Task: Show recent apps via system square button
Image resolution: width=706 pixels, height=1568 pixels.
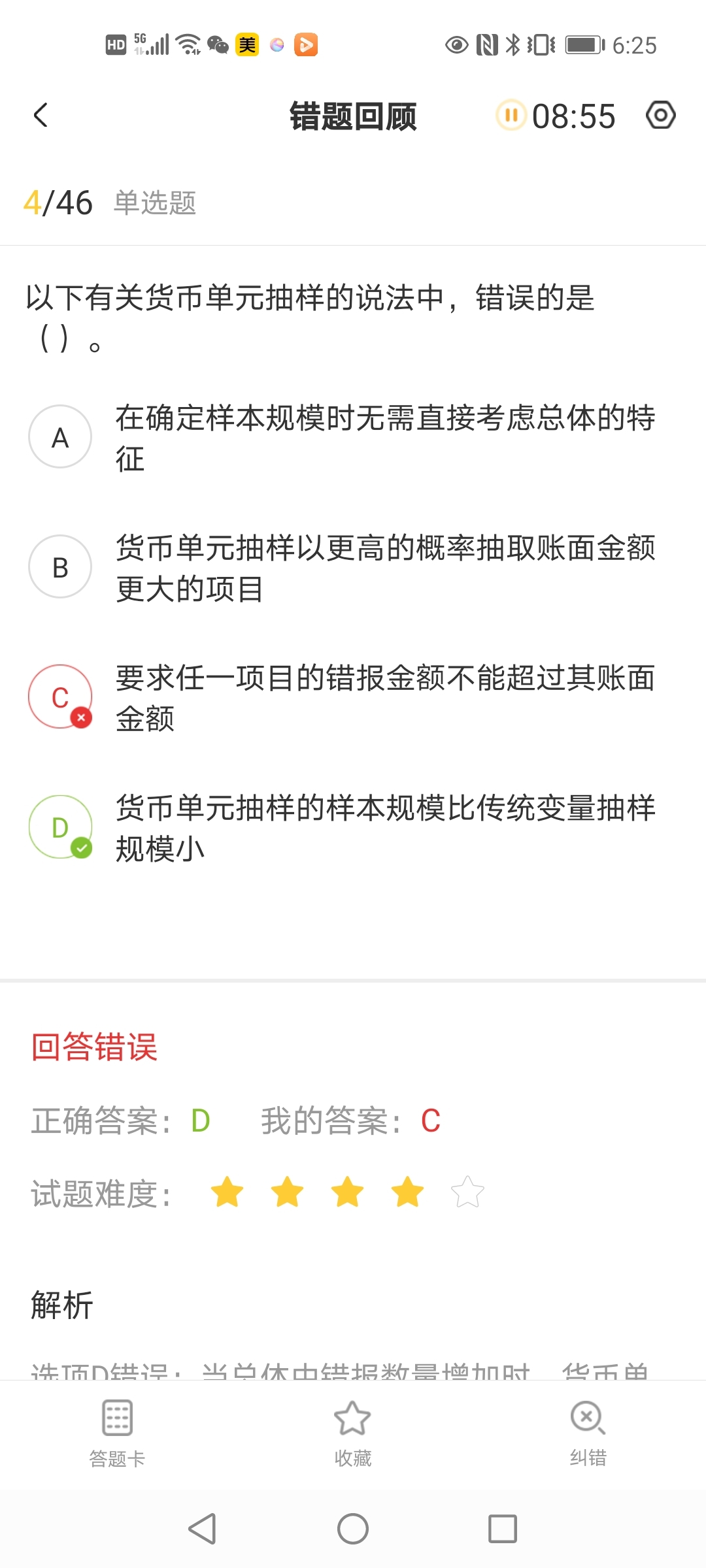Action: (x=502, y=1529)
